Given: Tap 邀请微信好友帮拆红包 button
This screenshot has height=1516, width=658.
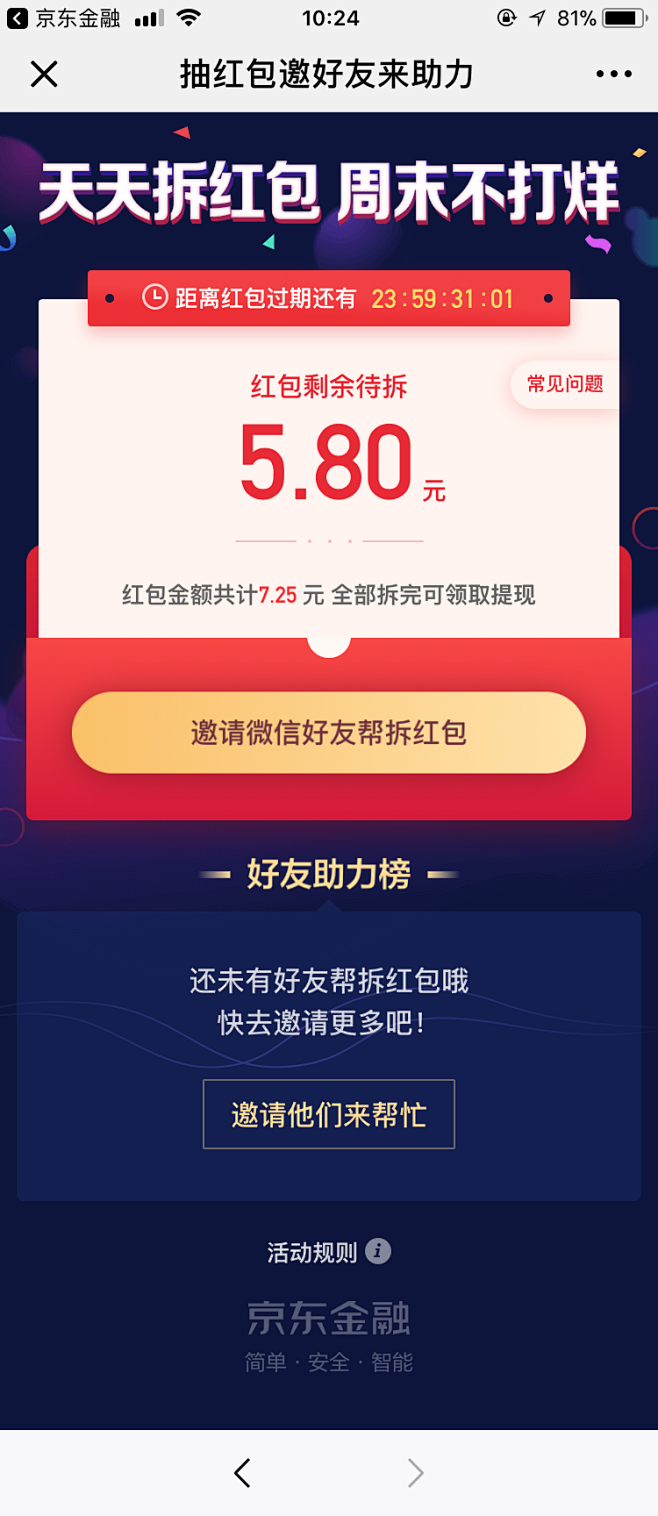Looking at the screenshot, I should 329,733.
